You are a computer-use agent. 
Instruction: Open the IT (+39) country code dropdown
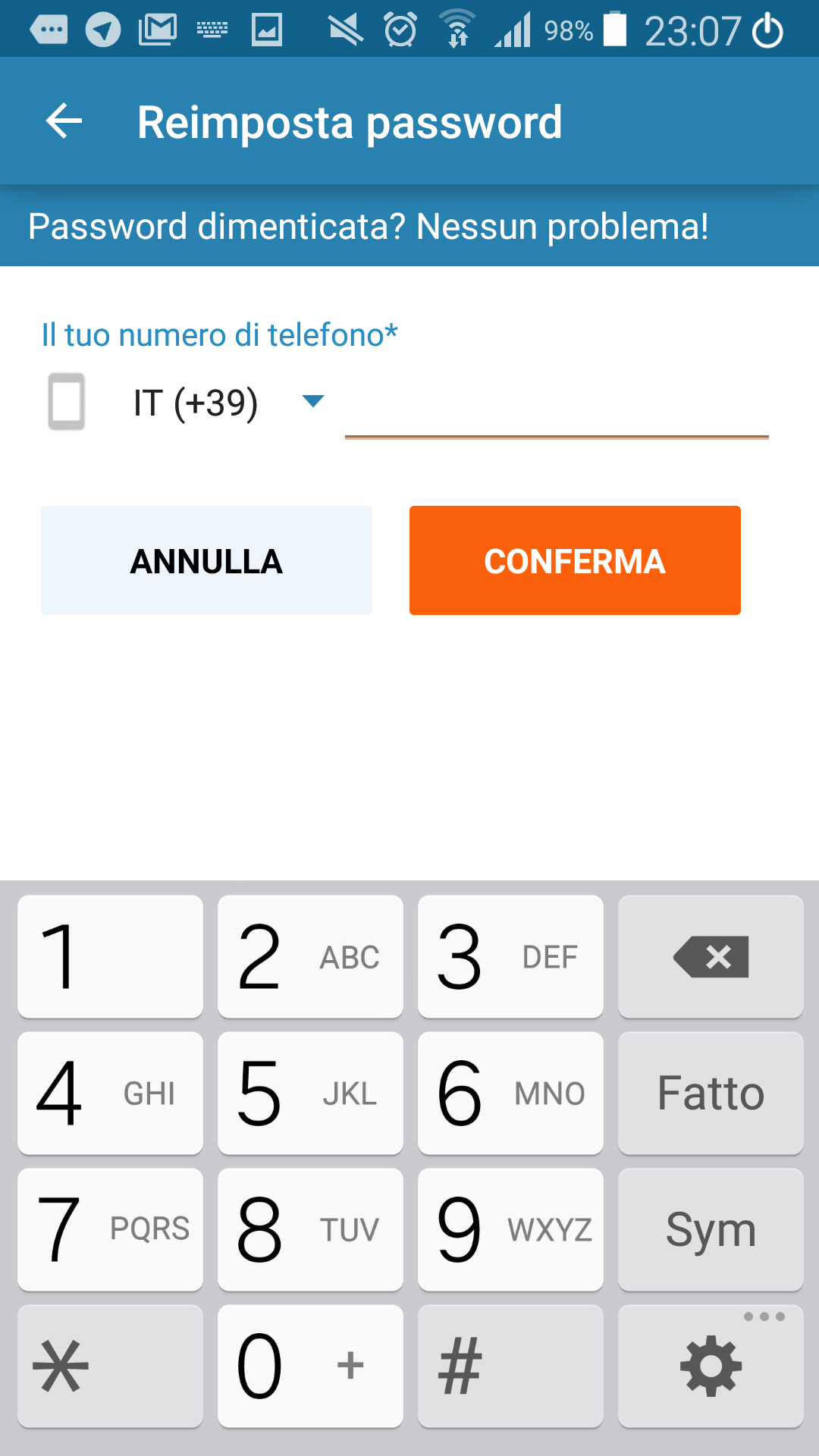pyautogui.click(x=227, y=403)
